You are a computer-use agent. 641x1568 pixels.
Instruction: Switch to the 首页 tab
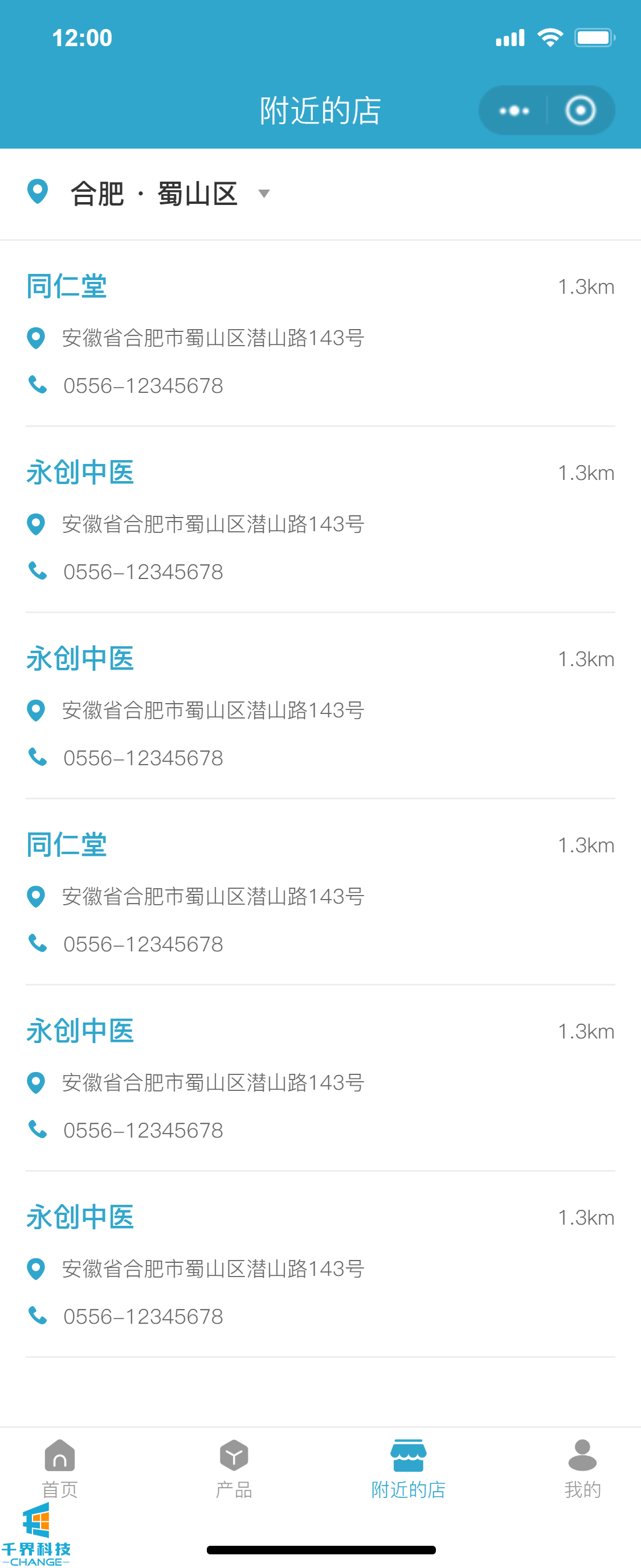click(60, 1468)
